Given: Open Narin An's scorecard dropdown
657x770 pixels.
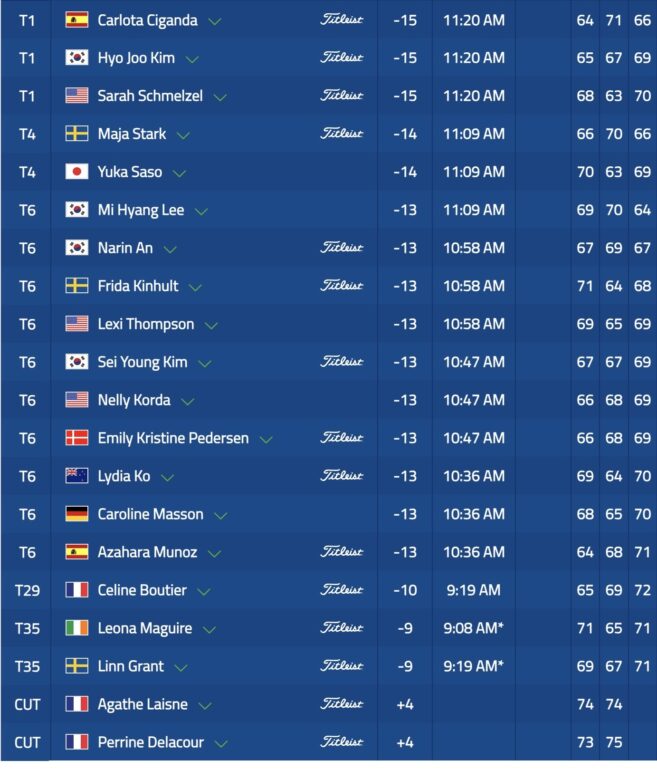Looking at the screenshot, I should click(170, 249).
